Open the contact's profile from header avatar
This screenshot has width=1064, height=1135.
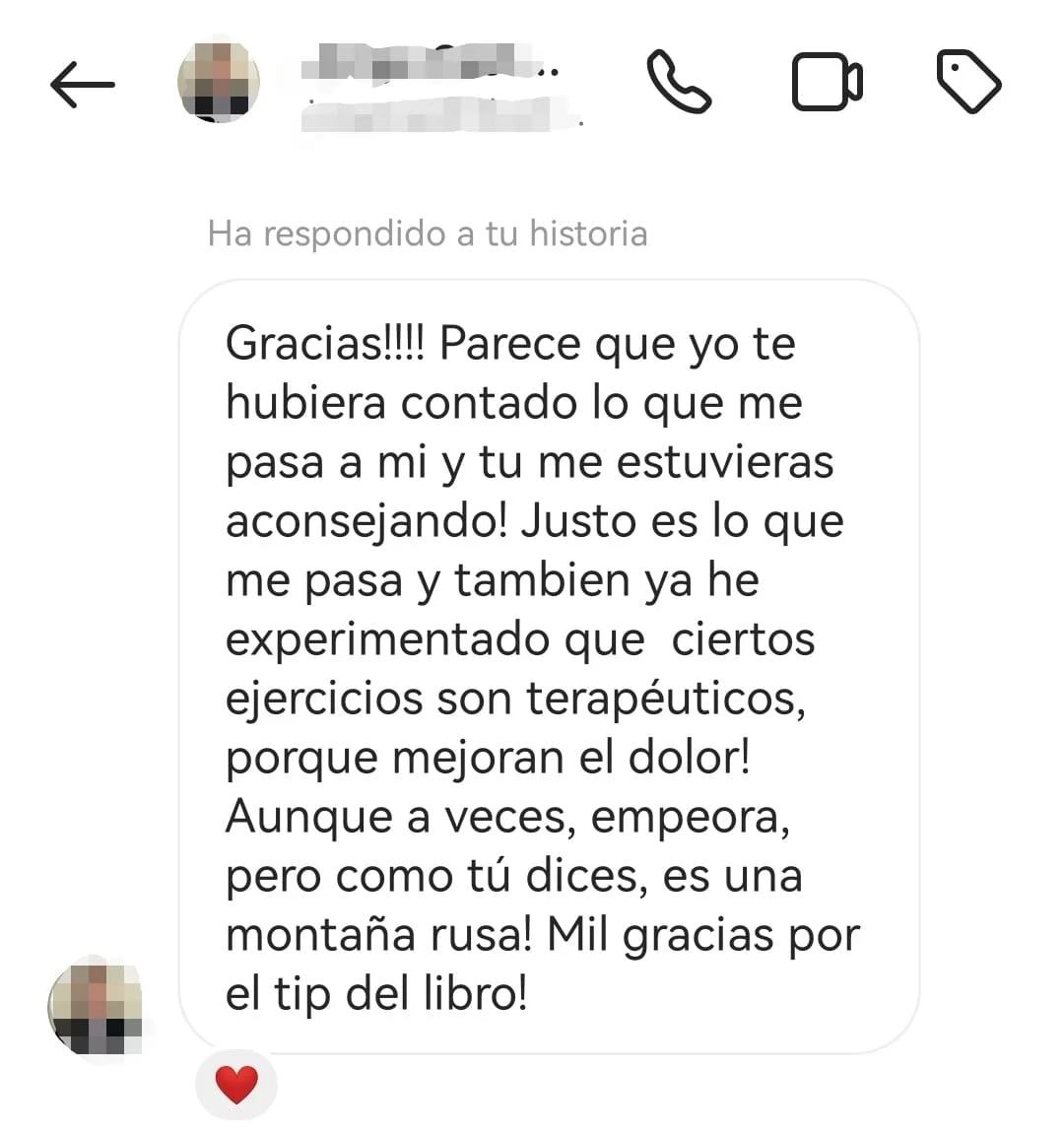coord(219,83)
